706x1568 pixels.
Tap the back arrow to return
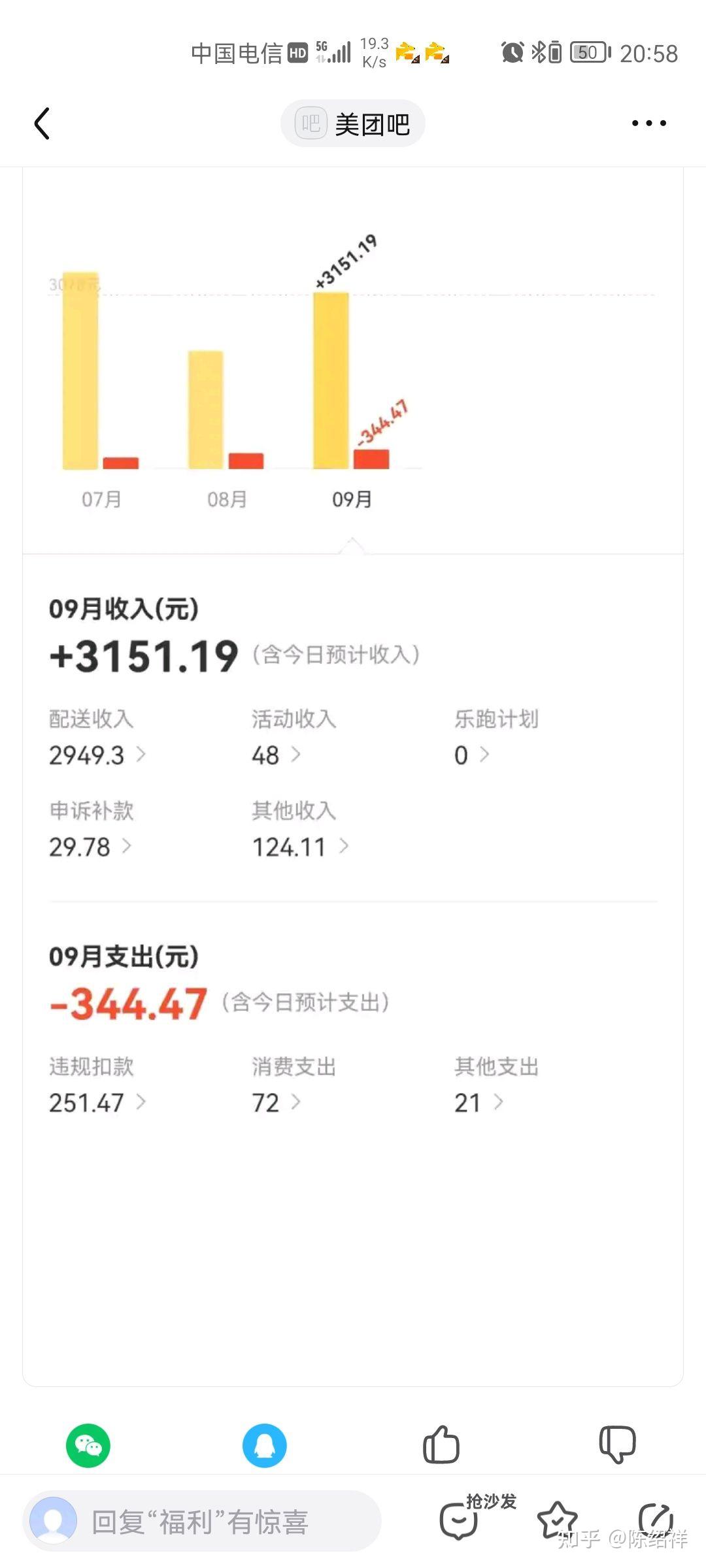coord(42,123)
